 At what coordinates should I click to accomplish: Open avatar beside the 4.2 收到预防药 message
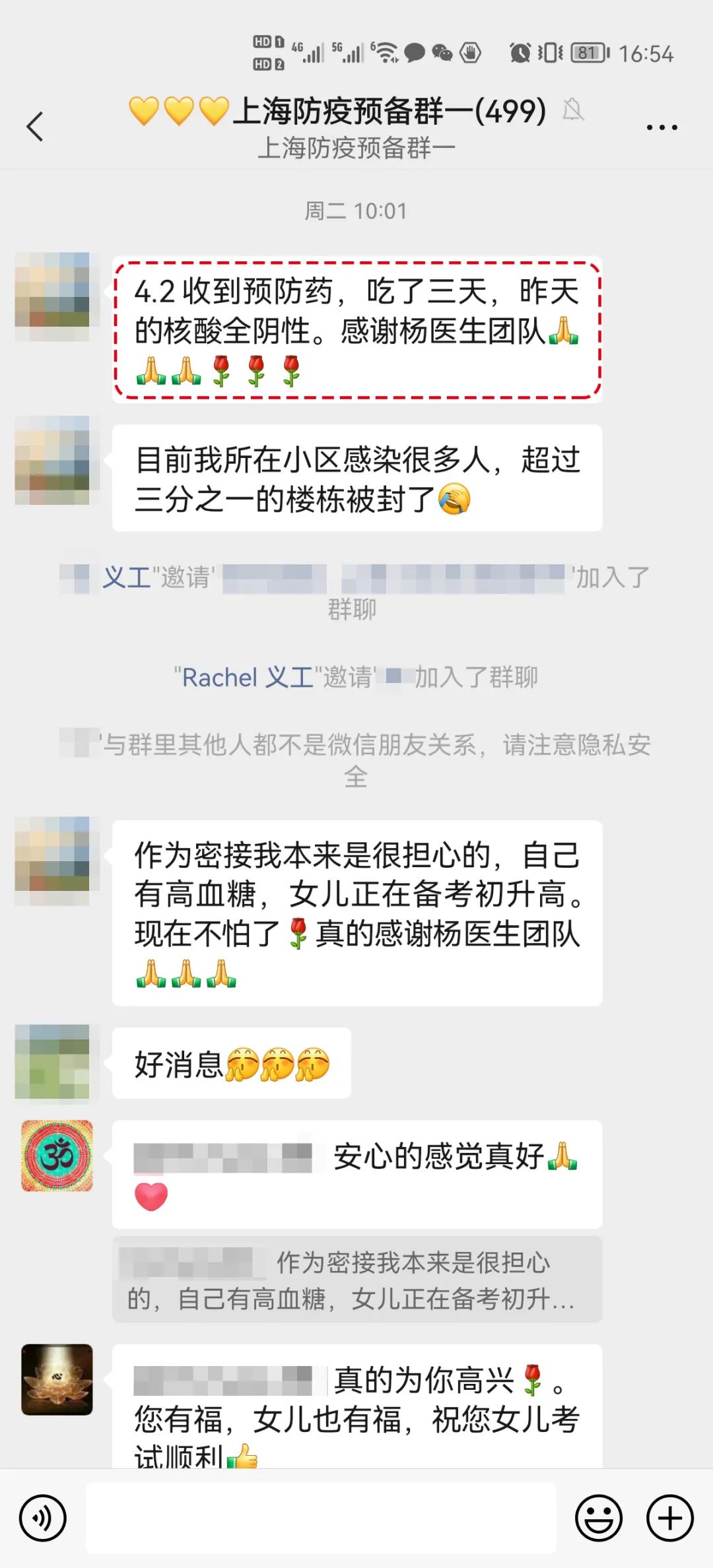(53, 290)
